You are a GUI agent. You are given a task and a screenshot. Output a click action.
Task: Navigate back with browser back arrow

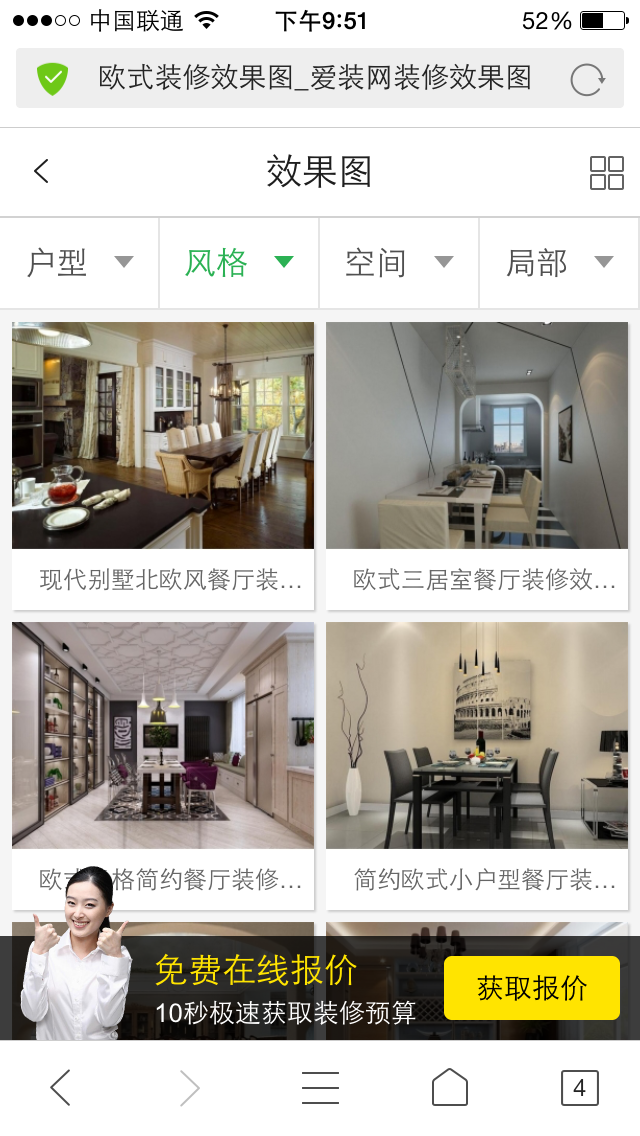coord(61,1087)
